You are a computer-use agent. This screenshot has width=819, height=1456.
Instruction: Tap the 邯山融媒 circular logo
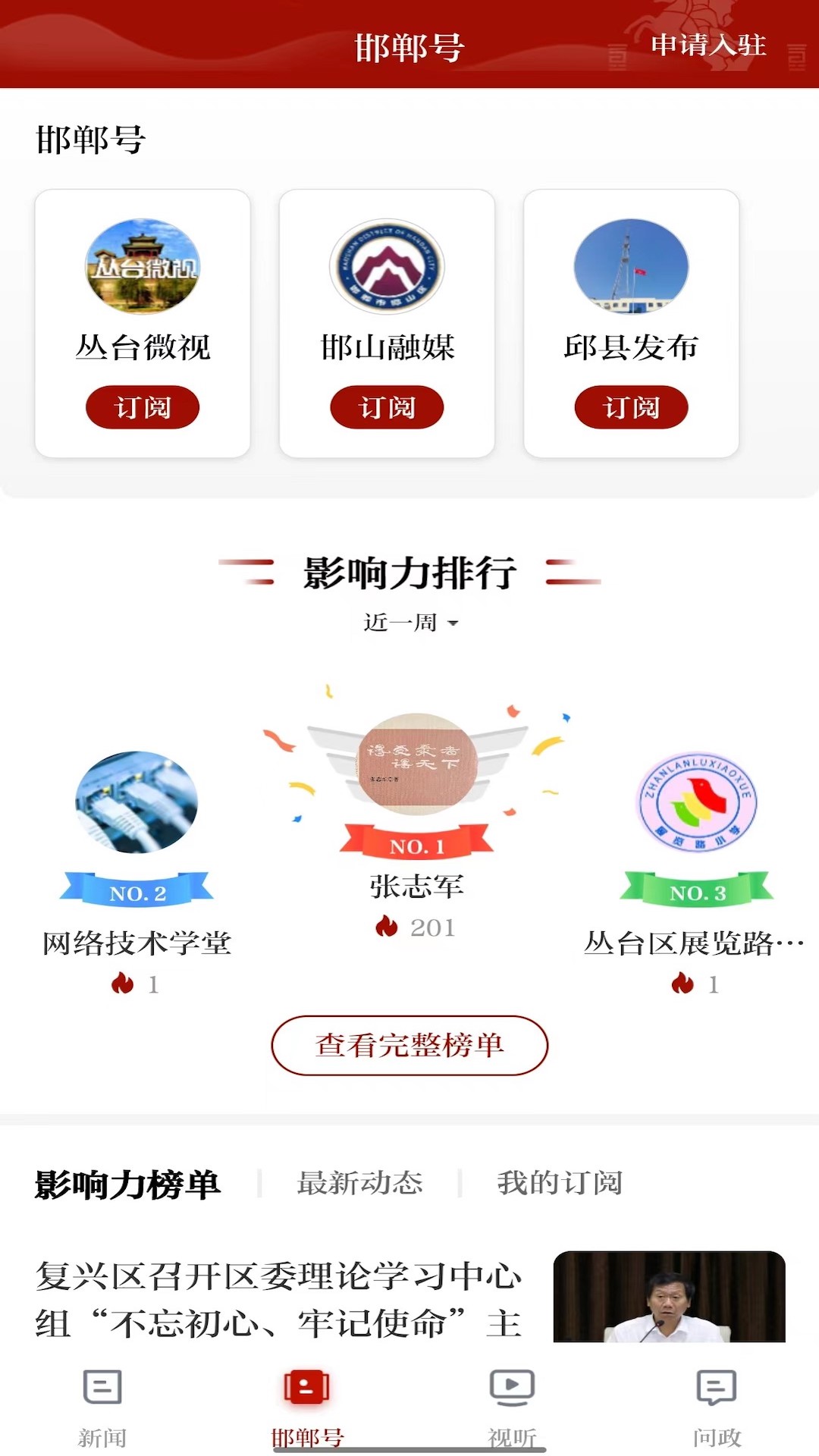386,267
